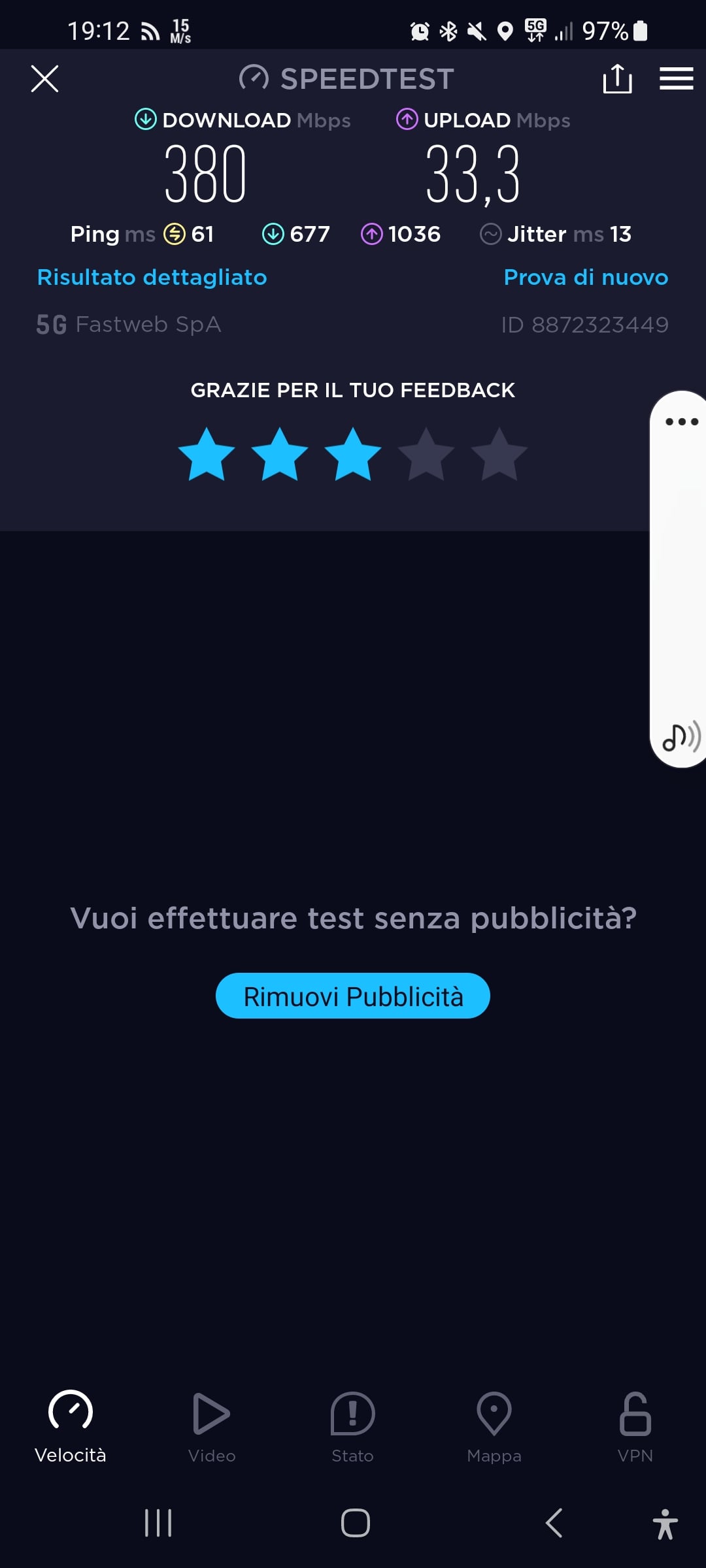Image resolution: width=706 pixels, height=1568 pixels.
Task: Tap the sound icon on side panel
Action: (681, 737)
